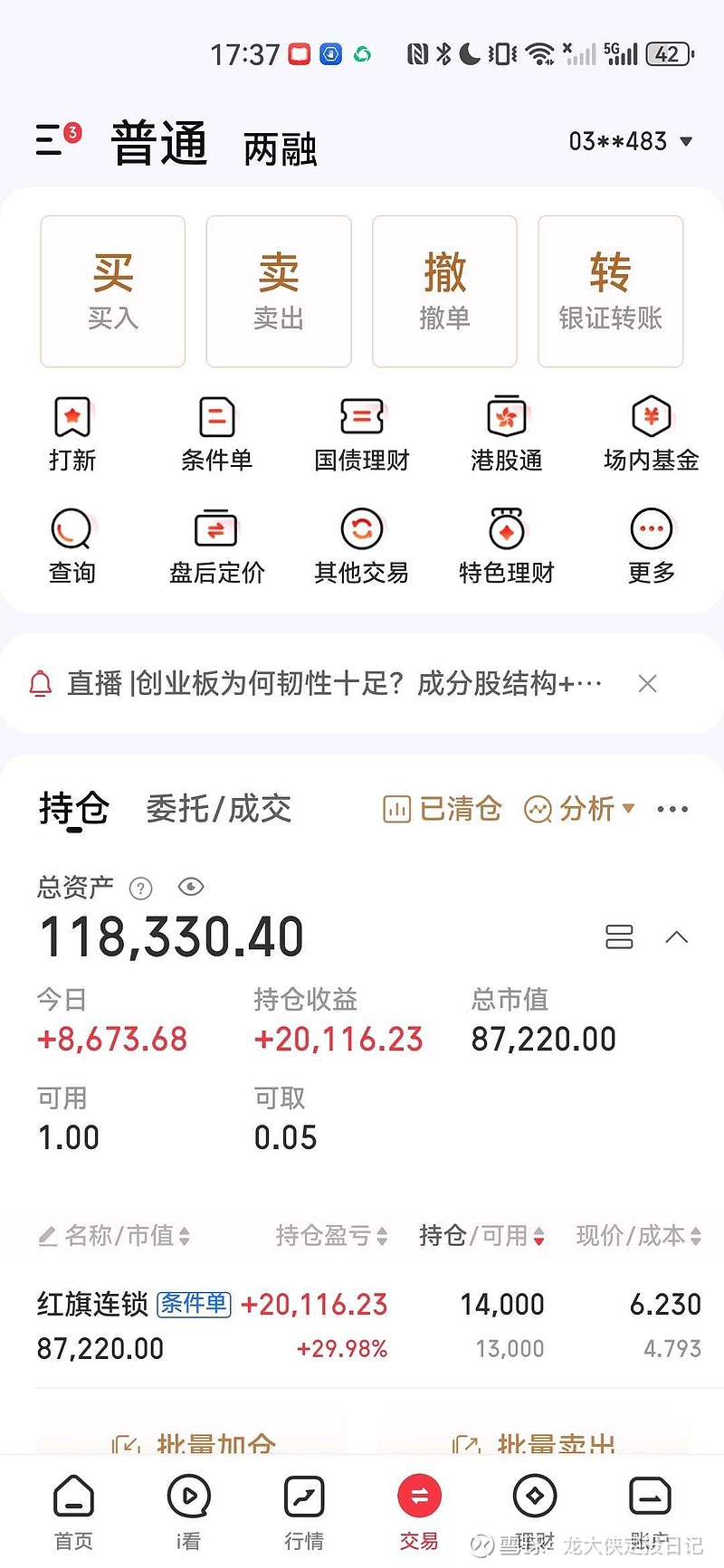The height and width of the screenshot is (1568, 724).
Task: Switch to the 两融 margin account tab
Action: [x=279, y=147]
